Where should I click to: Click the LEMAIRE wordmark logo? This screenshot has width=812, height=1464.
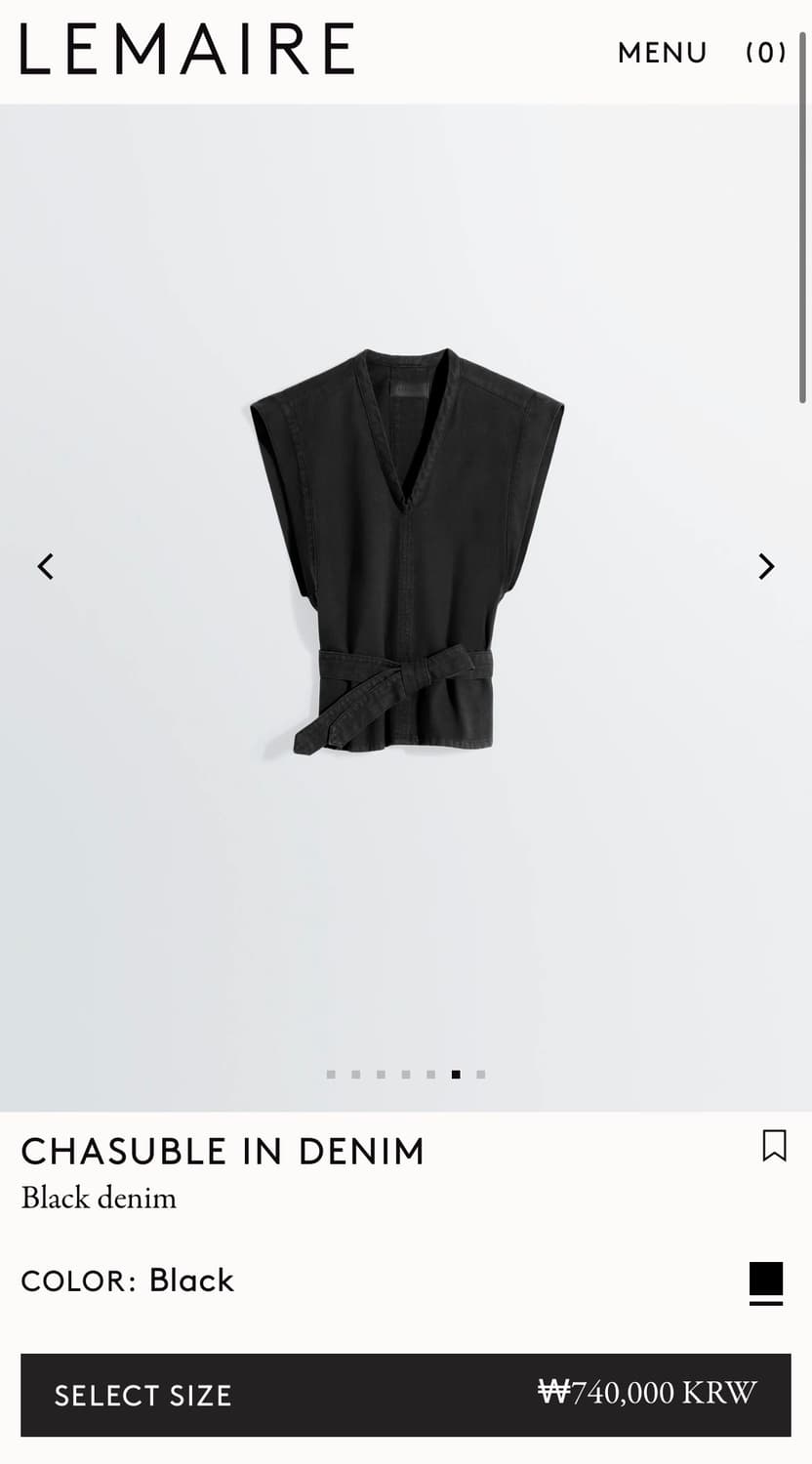(x=185, y=49)
